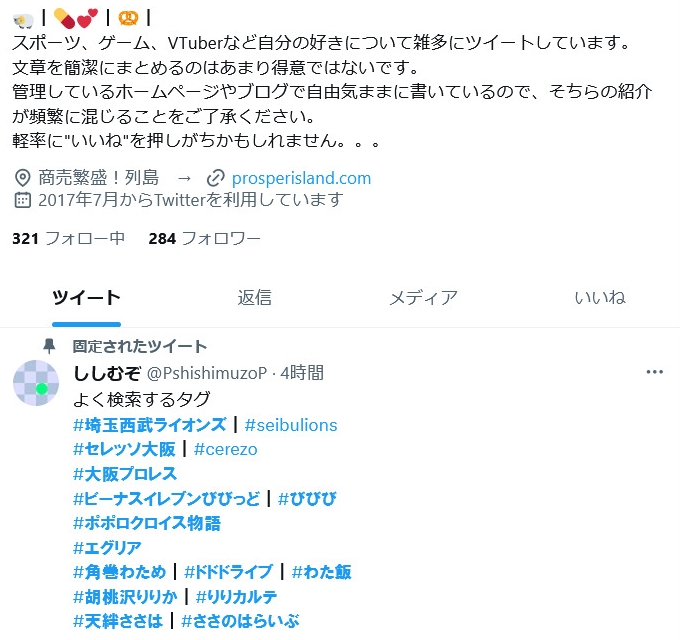This screenshot has width=680, height=640.
Task: Open hashtag #胡桃沢りりか
Action: (x=125, y=596)
